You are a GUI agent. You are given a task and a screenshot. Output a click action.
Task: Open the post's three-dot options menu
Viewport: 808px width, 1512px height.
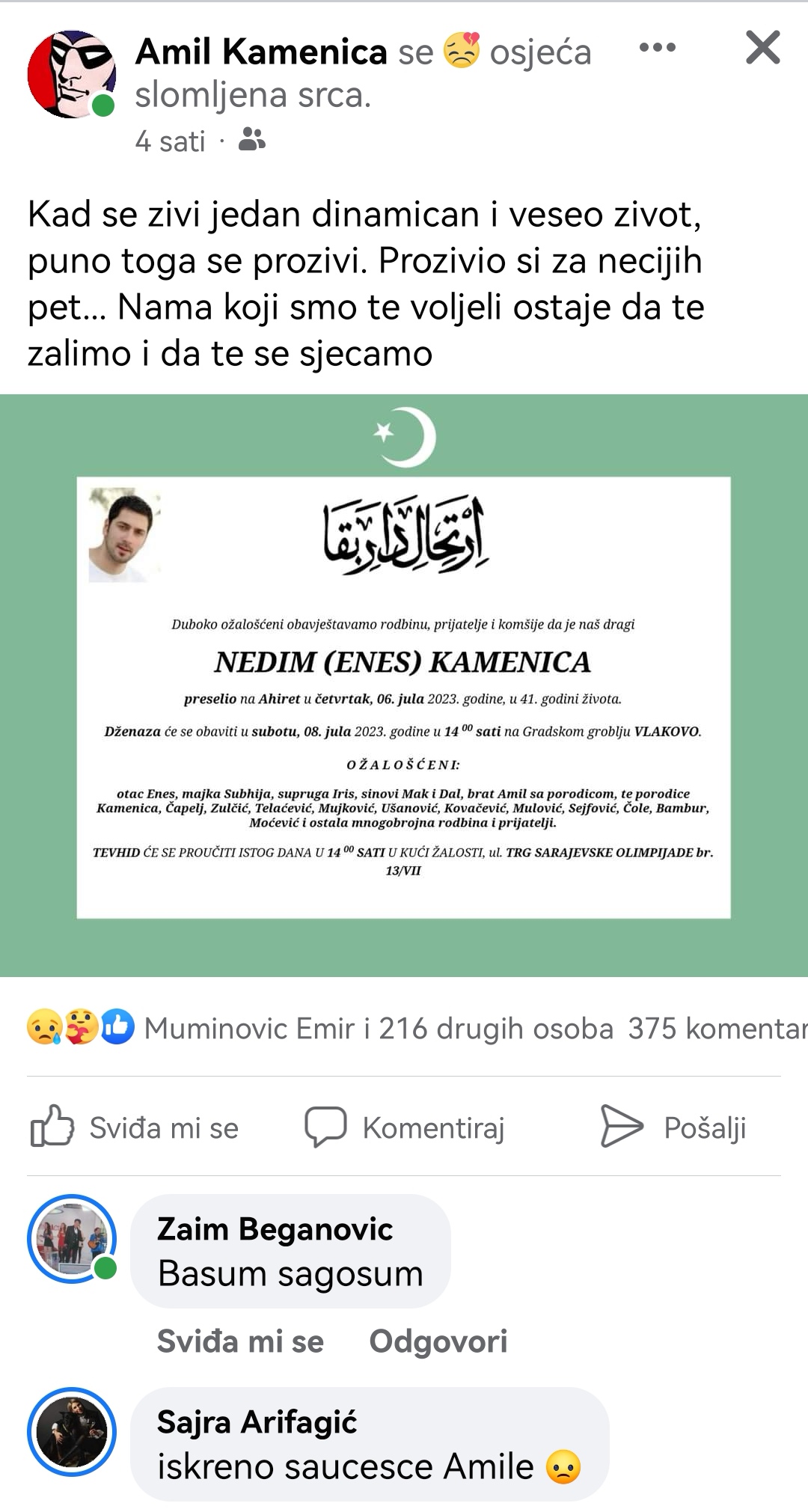[658, 48]
